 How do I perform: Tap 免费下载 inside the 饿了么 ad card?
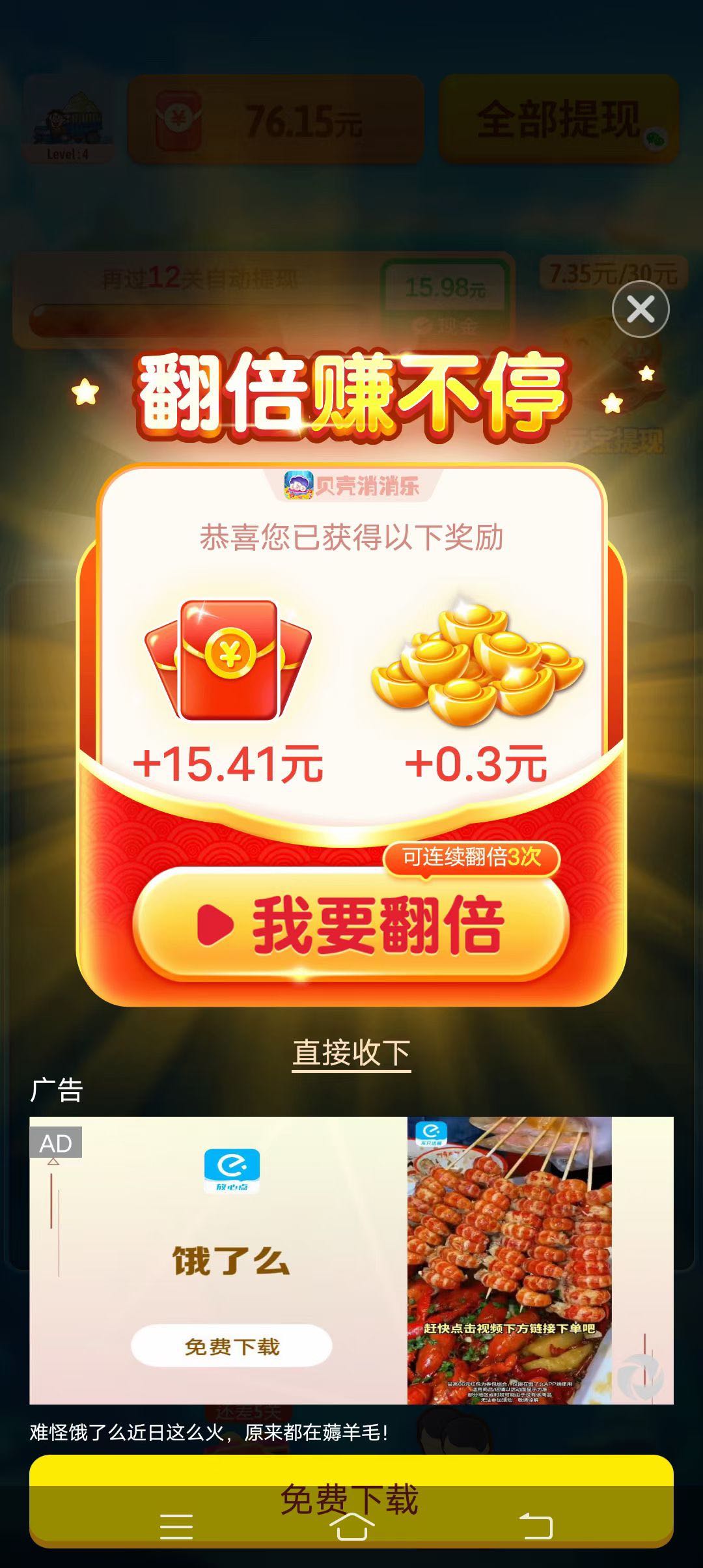[x=232, y=1345]
